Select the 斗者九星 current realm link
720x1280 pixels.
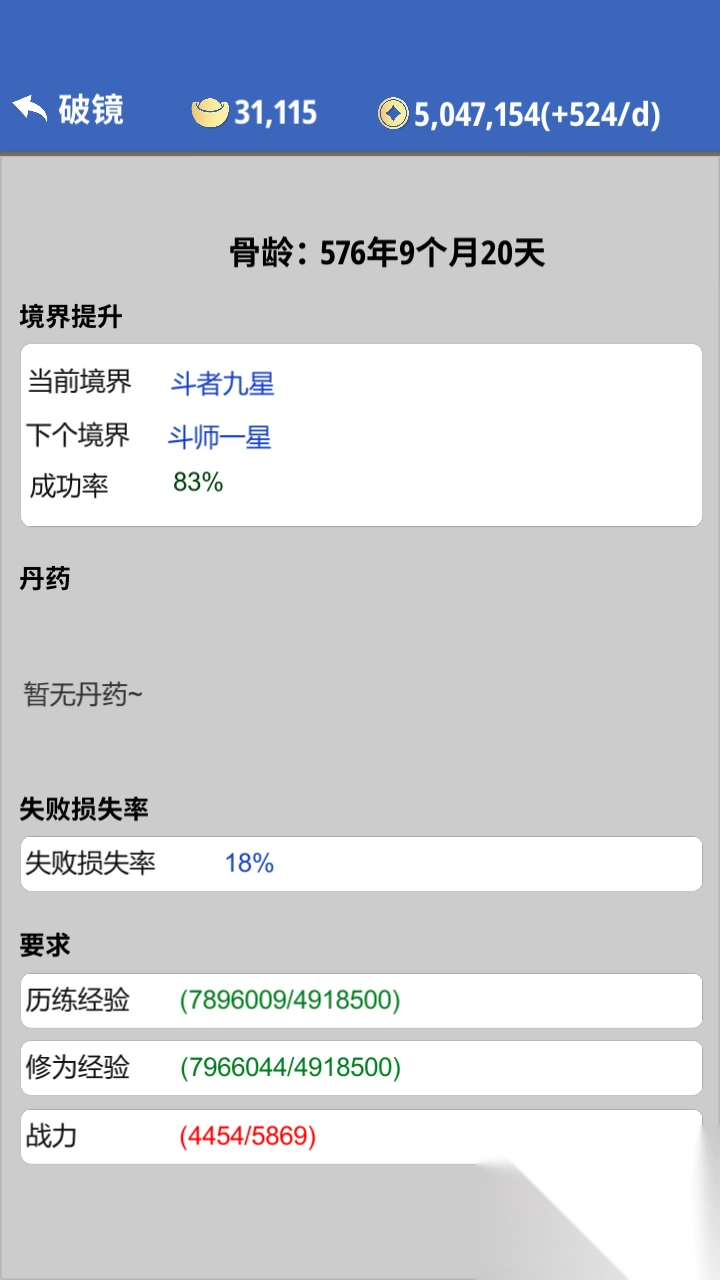tap(224, 386)
